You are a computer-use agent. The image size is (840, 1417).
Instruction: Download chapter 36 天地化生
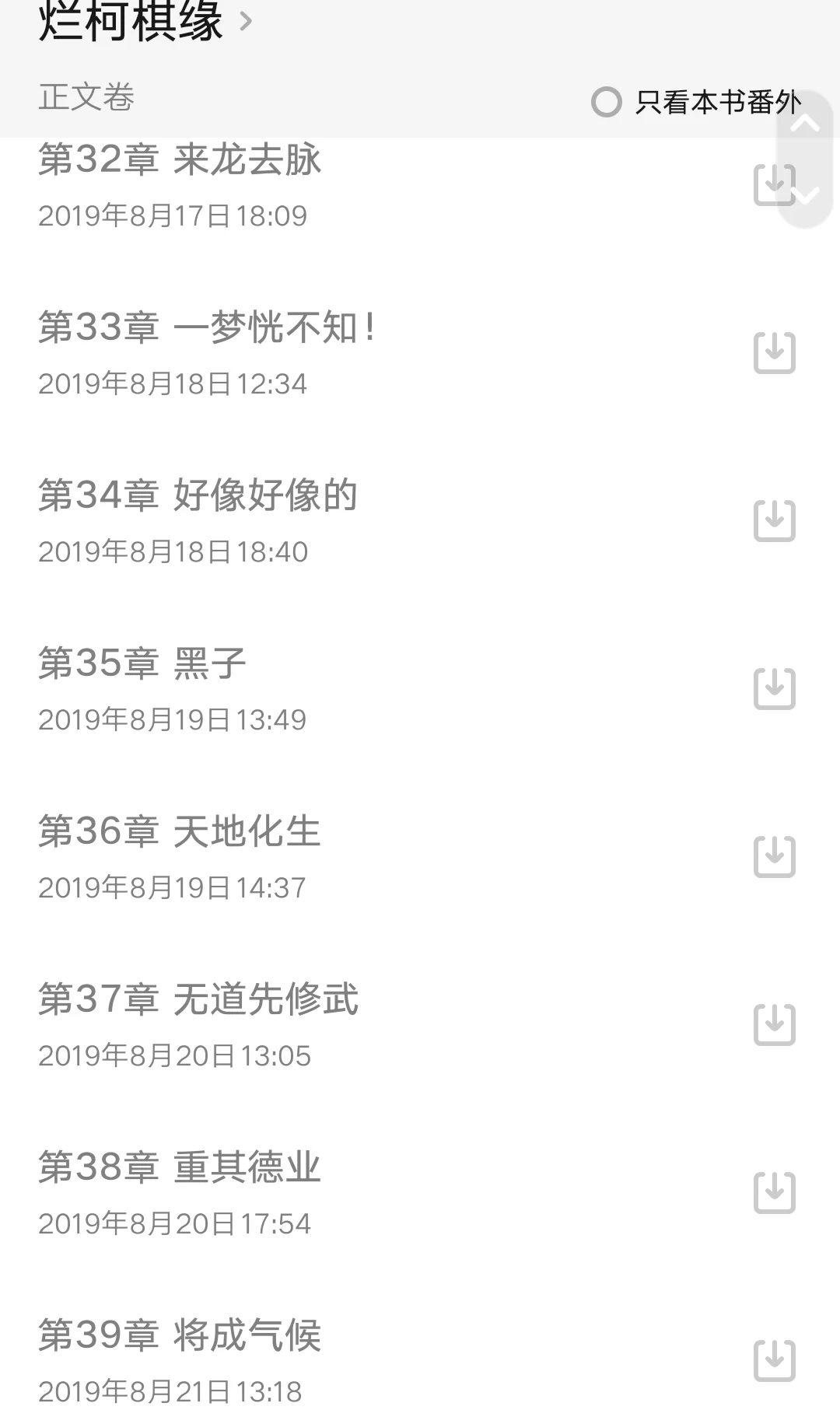(775, 857)
